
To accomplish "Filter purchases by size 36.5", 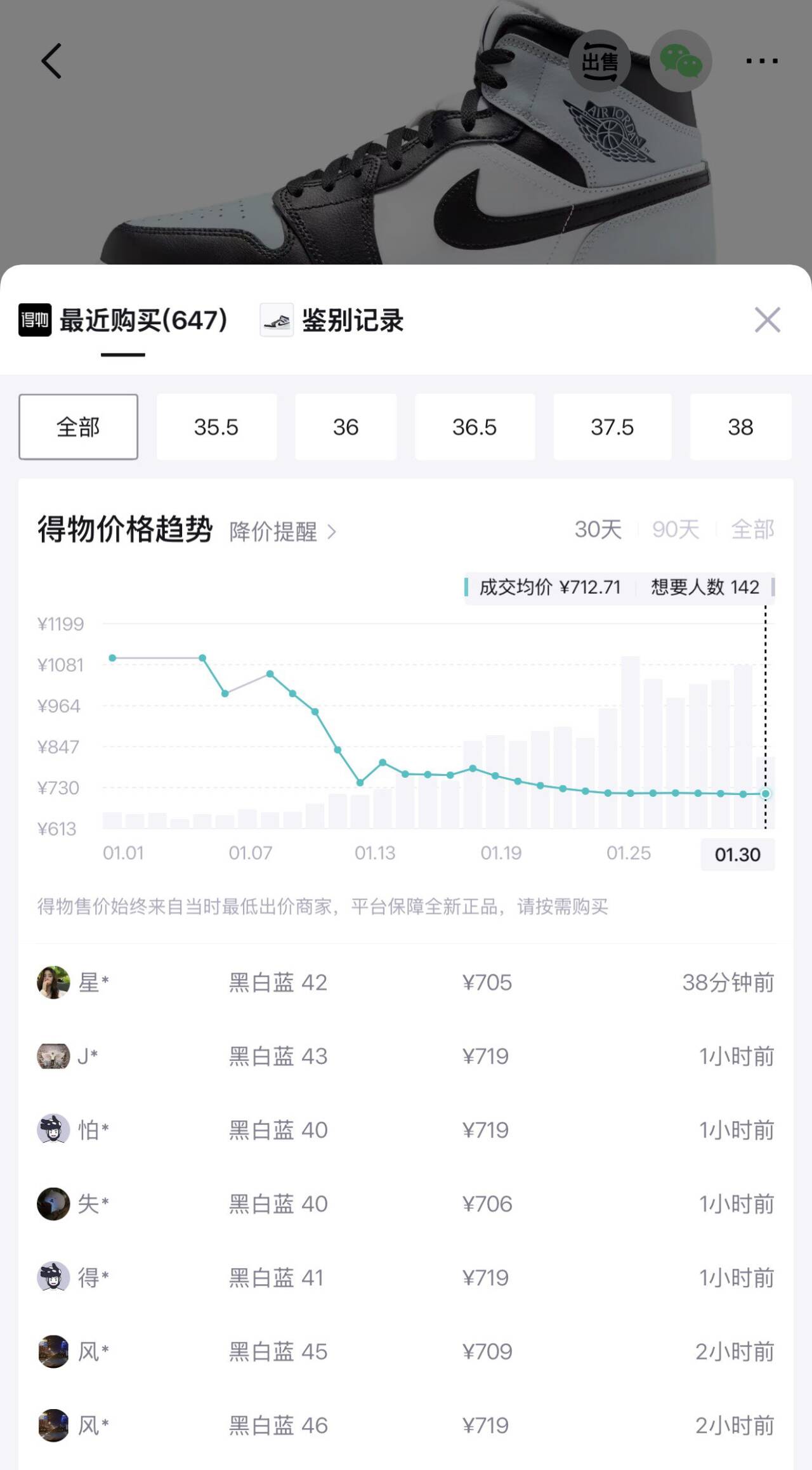I will [x=473, y=426].
